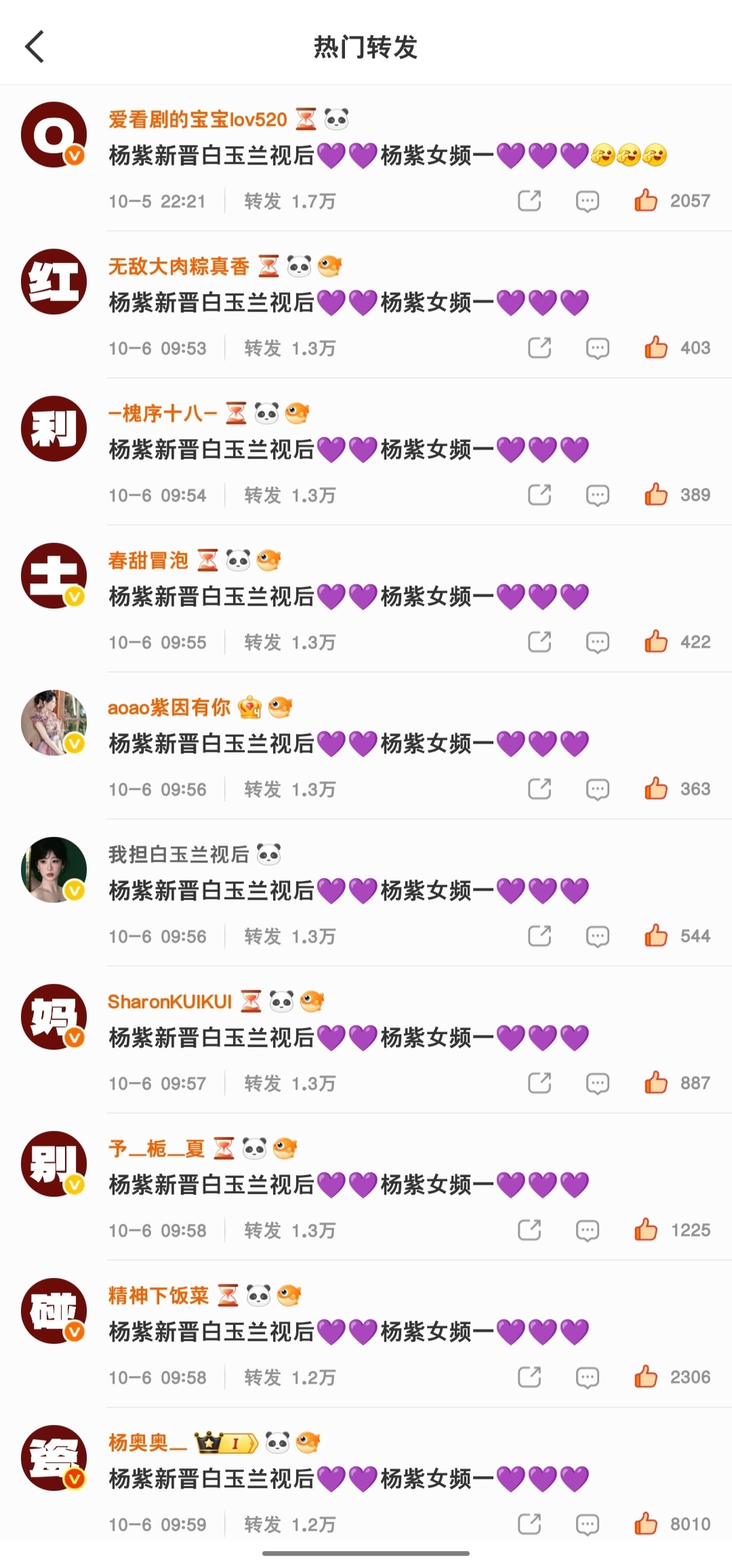This screenshot has height=1568, width=732.
Task: Open the username 精神下饭菜
Action: 159,1296
